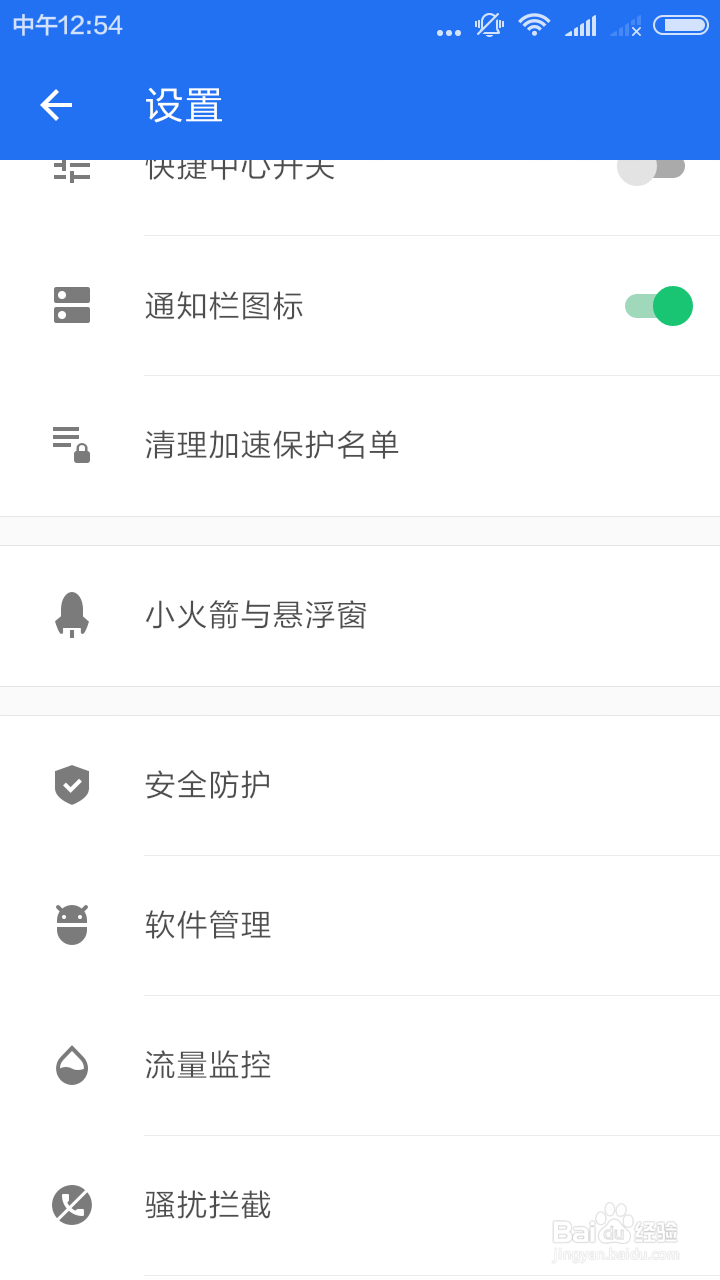Open 小火箭与悬浮窗 settings
Screen dimensions: 720x1280
pos(300,615)
